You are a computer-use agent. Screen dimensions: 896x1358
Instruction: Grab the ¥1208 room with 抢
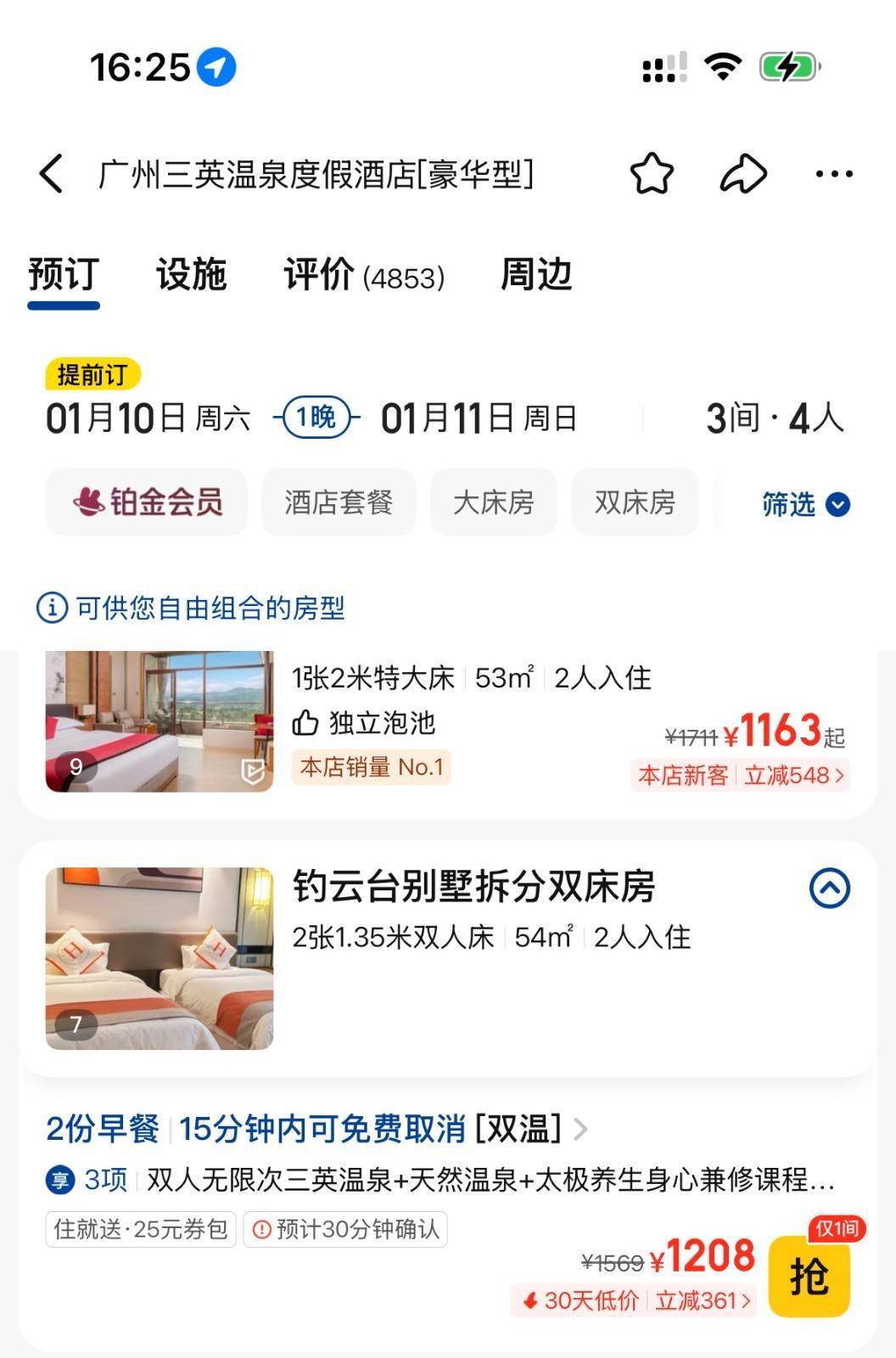(x=809, y=1277)
